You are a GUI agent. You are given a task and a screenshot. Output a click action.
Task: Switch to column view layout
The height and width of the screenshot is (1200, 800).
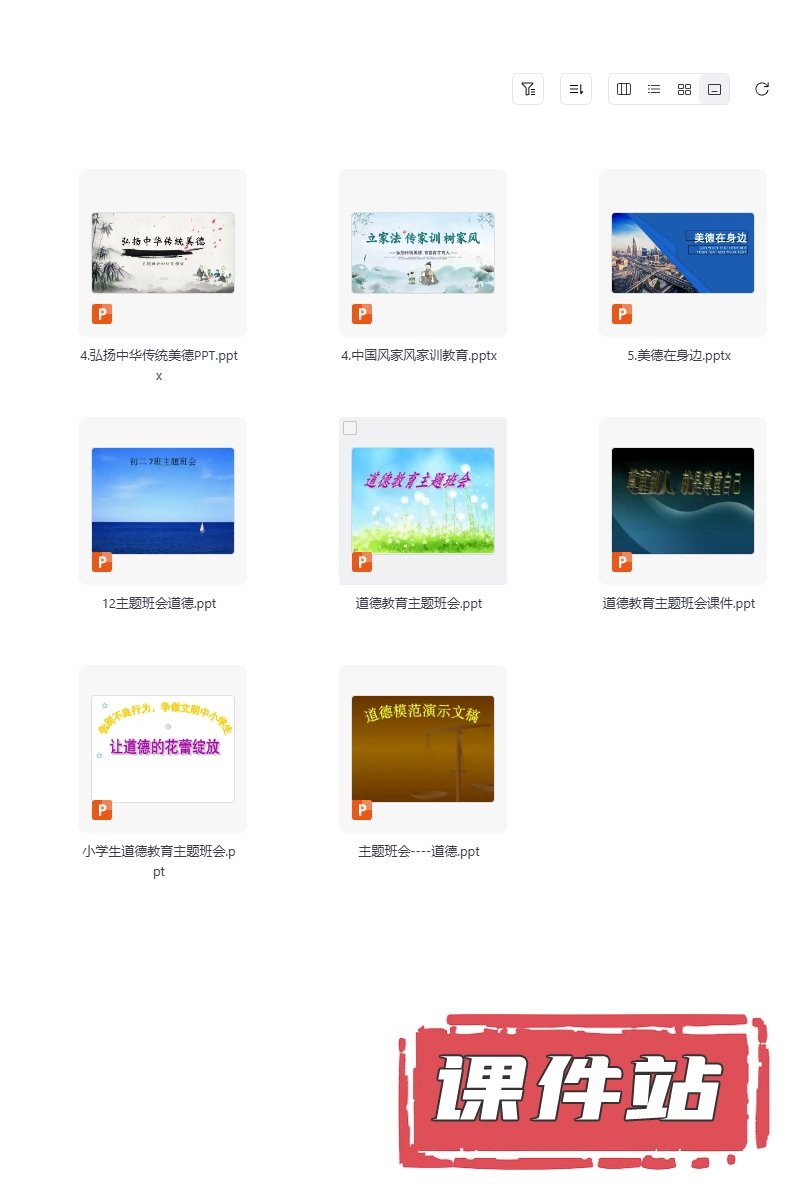pyautogui.click(x=624, y=89)
